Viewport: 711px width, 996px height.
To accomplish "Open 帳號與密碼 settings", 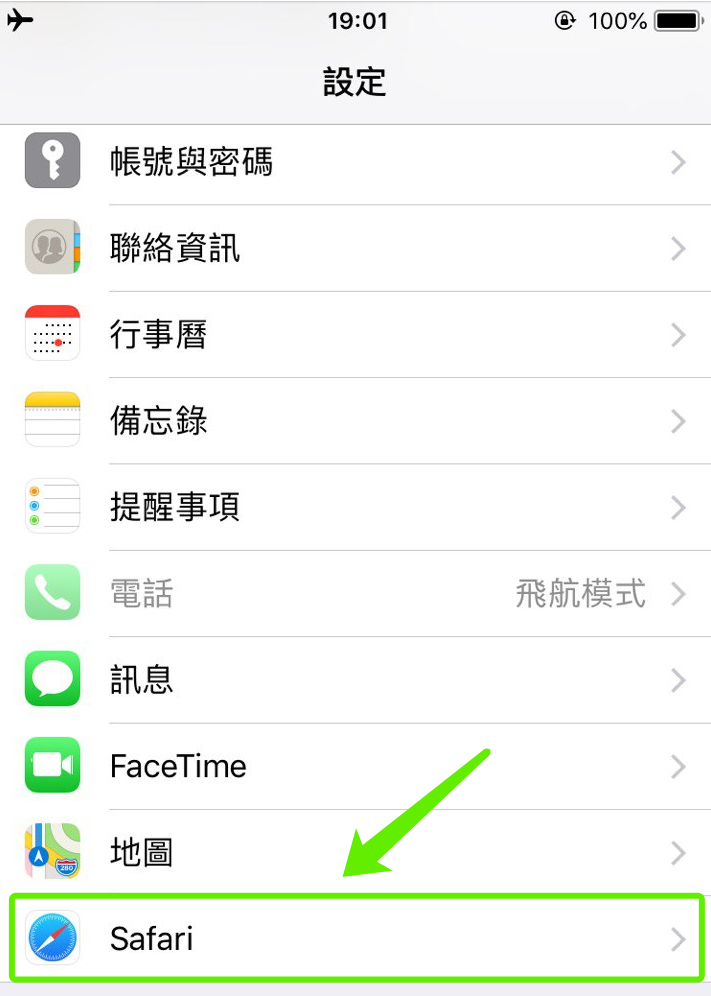I will click(x=355, y=162).
